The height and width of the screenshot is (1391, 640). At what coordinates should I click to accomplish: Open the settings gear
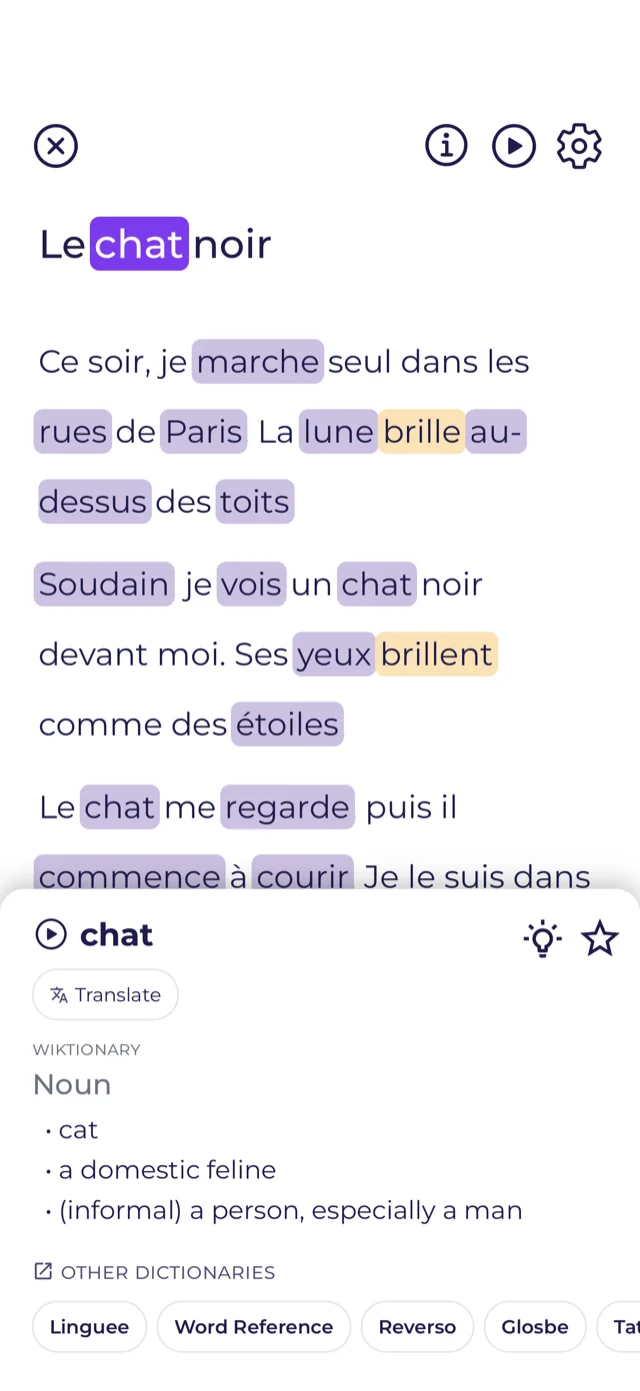coord(579,146)
